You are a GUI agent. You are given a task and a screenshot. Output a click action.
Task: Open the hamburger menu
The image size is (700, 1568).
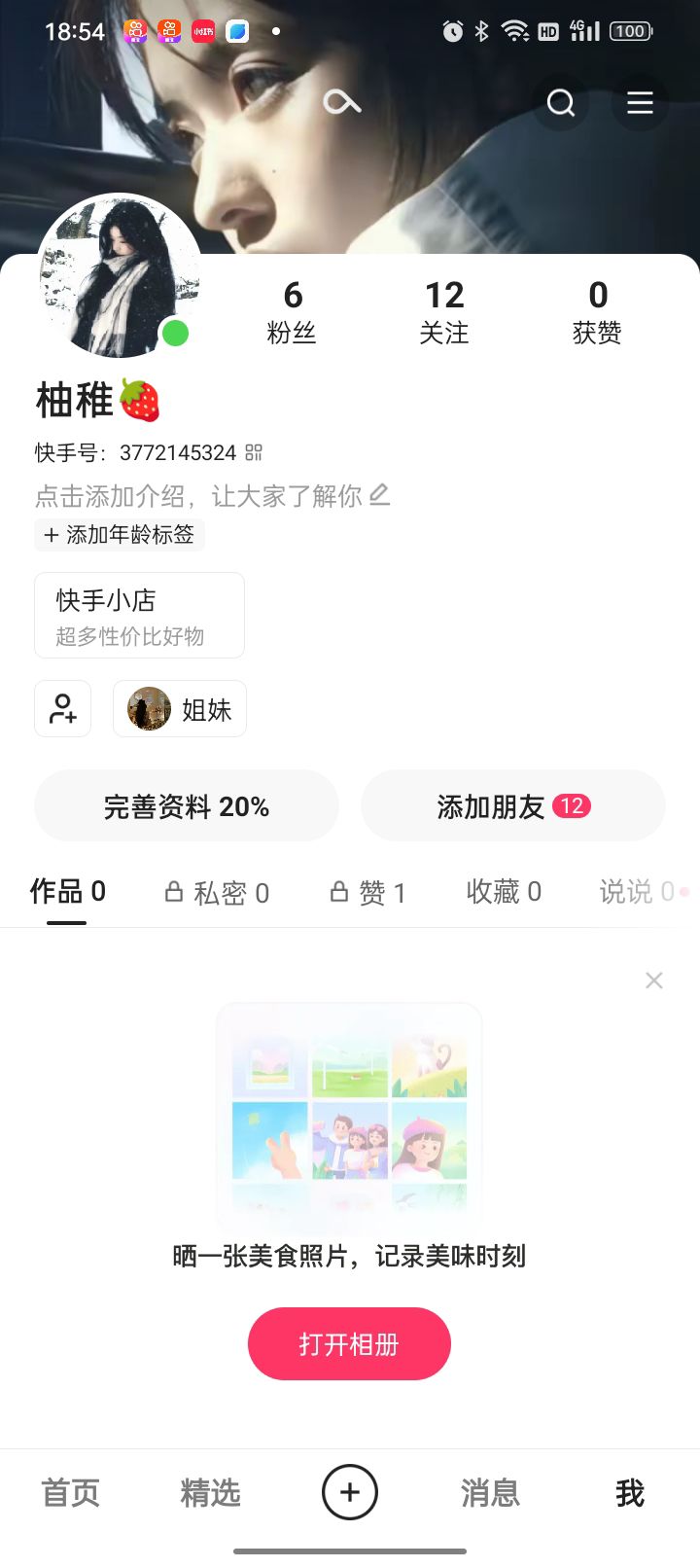(x=640, y=103)
